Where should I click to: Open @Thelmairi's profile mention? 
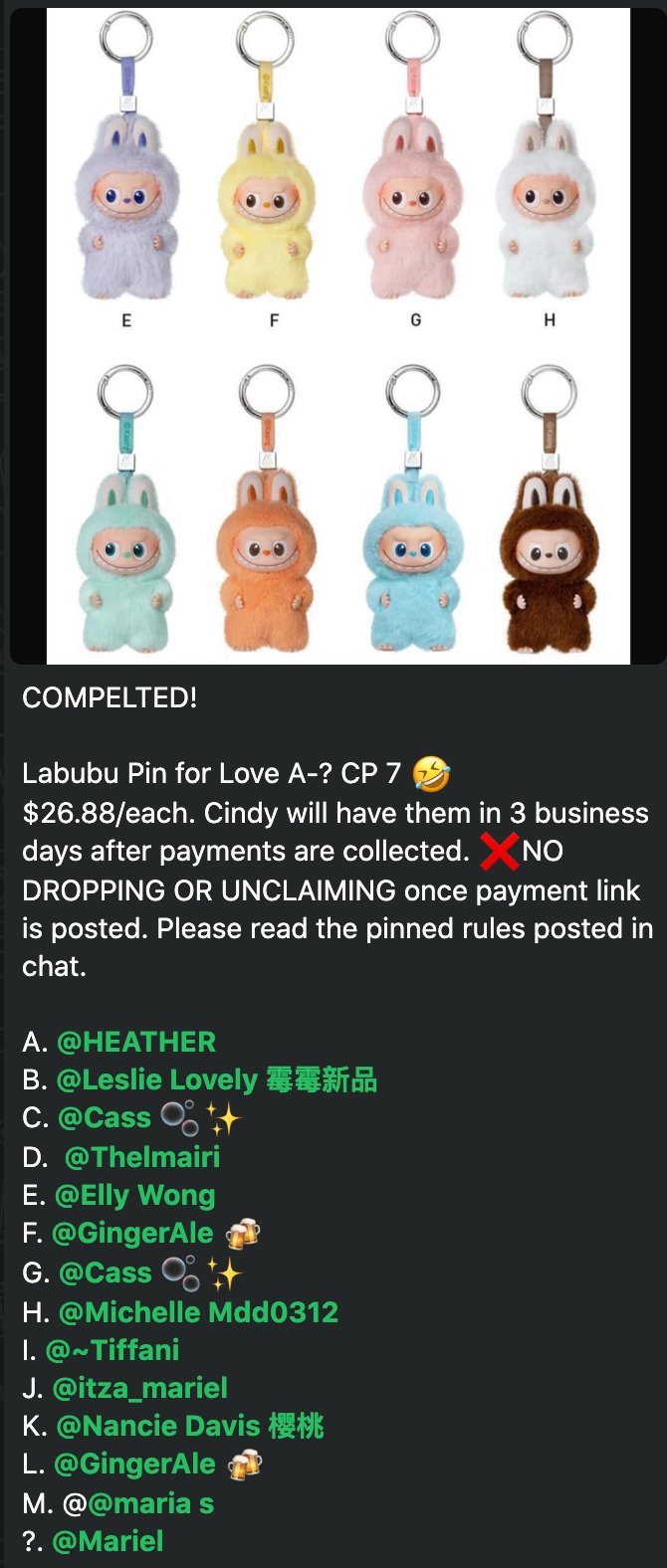point(142,1157)
